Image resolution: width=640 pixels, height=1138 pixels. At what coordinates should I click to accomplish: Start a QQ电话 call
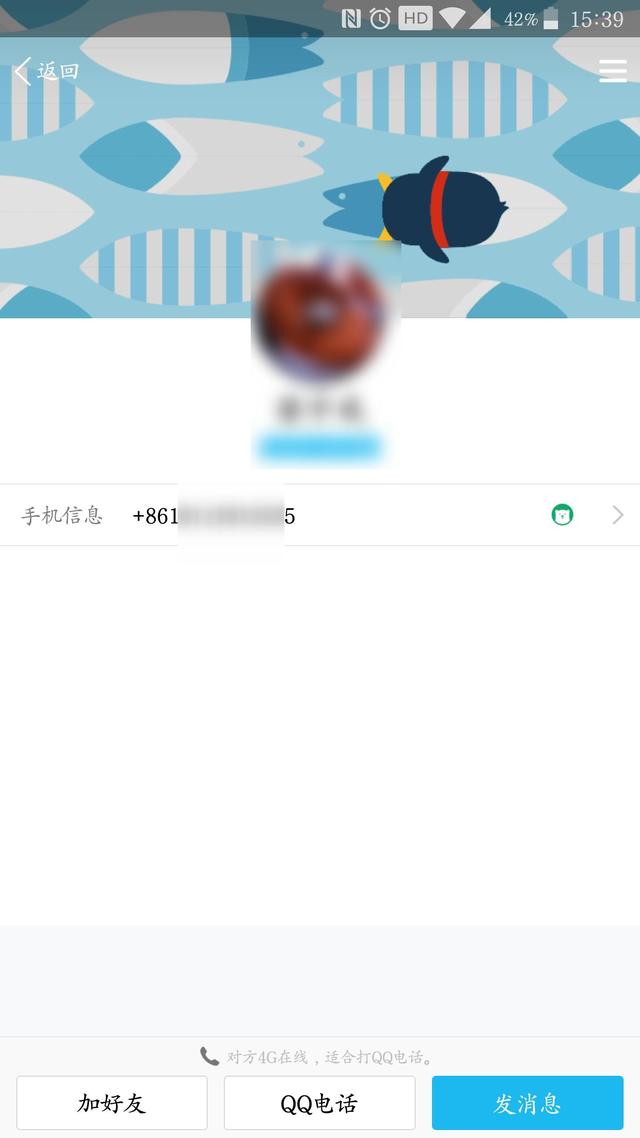(319, 1103)
